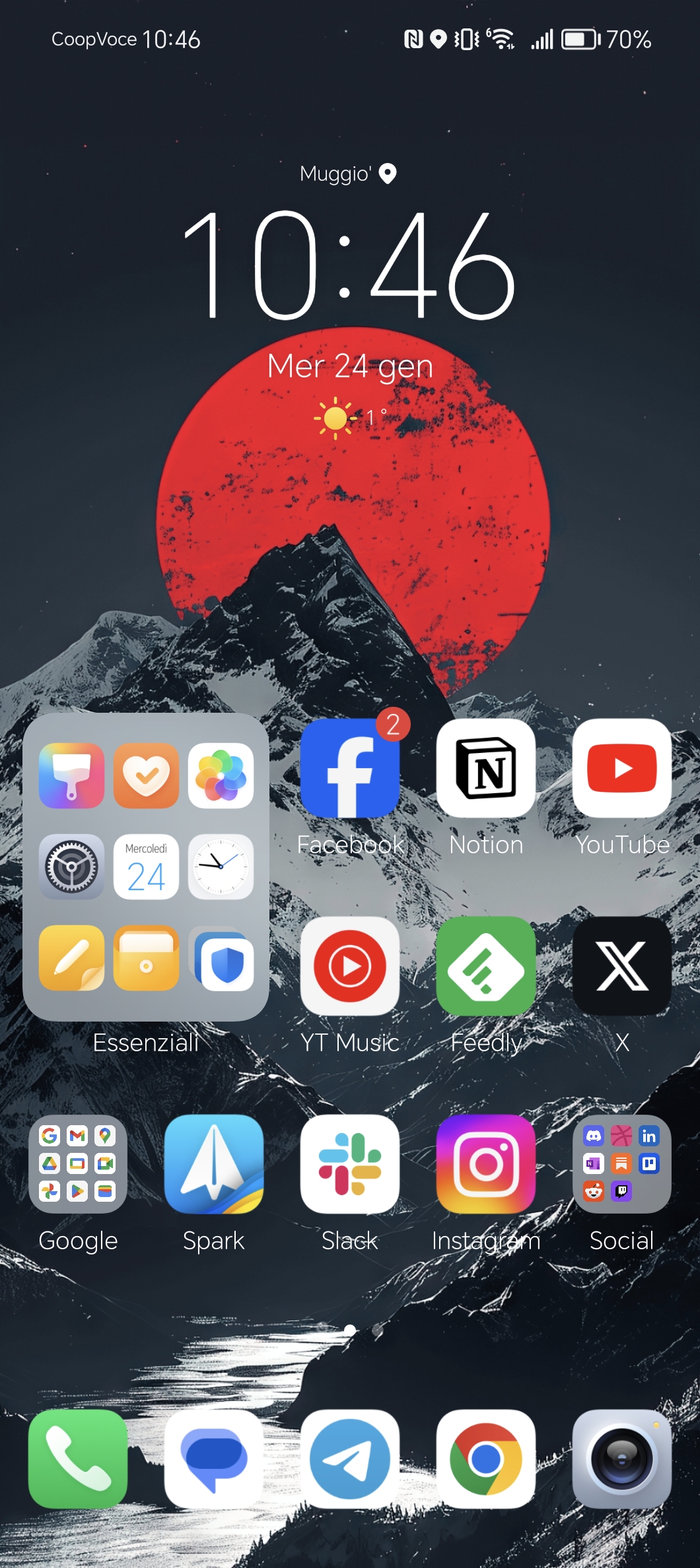This screenshot has width=700, height=1568.
Task: Expand the Social folder
Action: [621, 1164]
